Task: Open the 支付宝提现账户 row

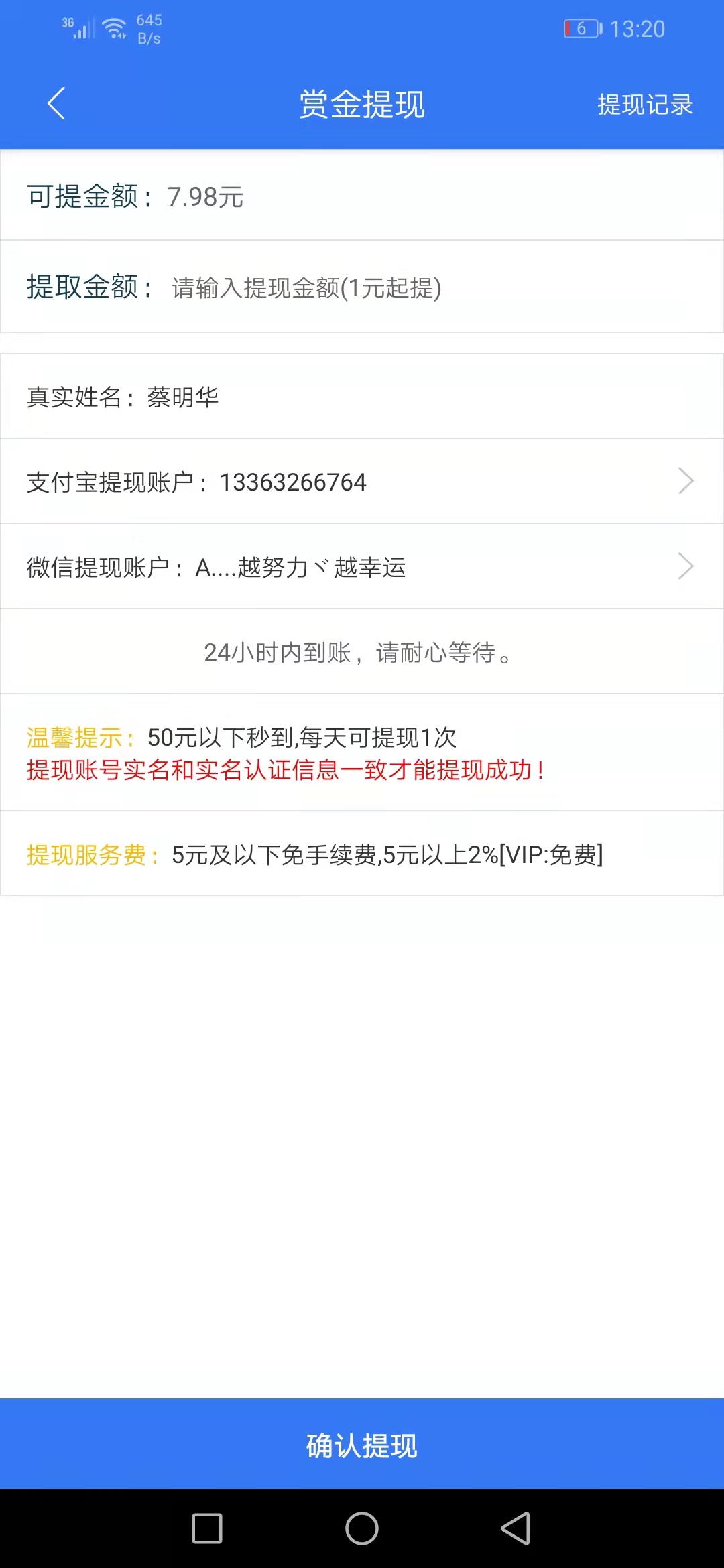Action: coord(362,481)
